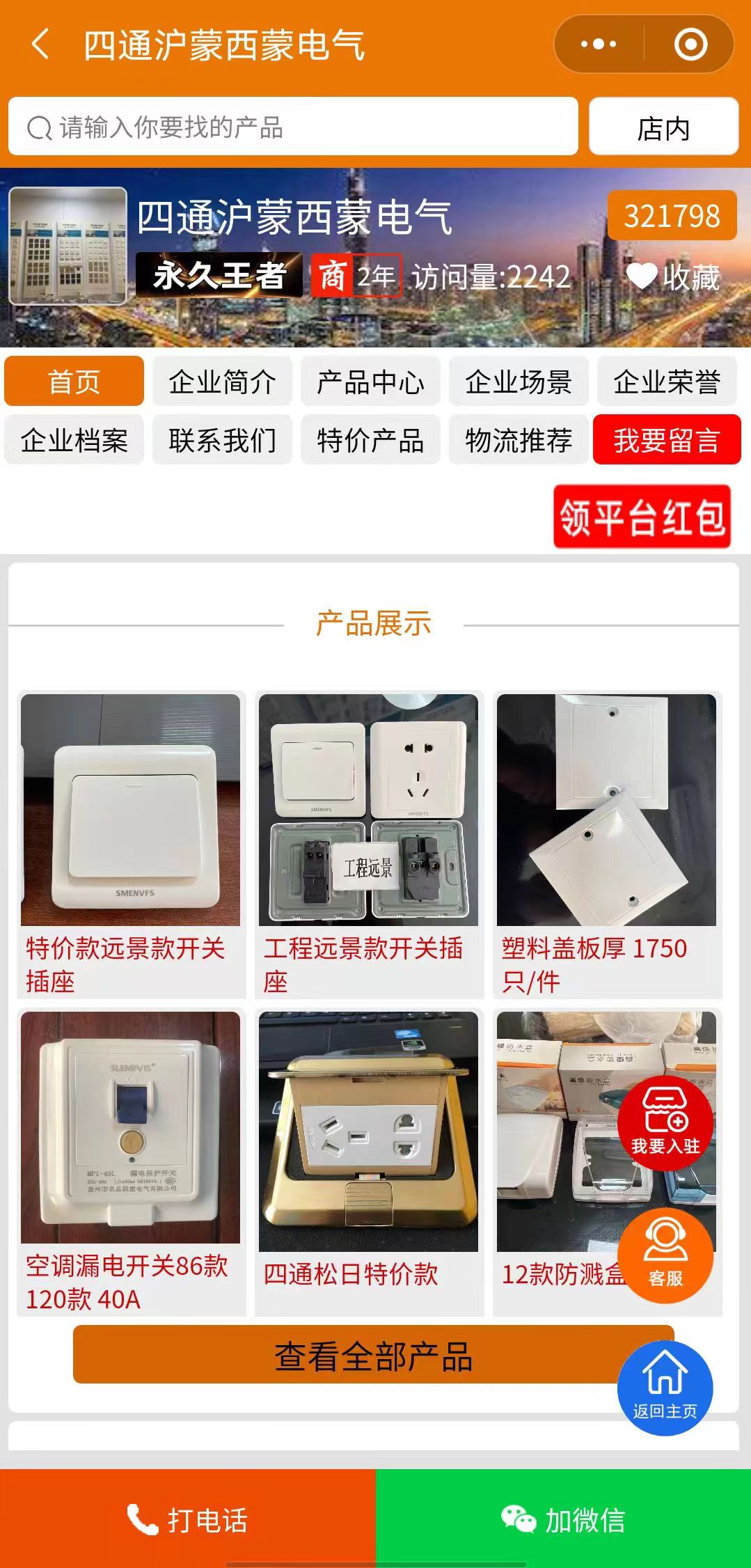Screen dimensions: 751x1568
Task: Open the 特价款远景款开关插座 product card
Action: [x=131, y=845]
